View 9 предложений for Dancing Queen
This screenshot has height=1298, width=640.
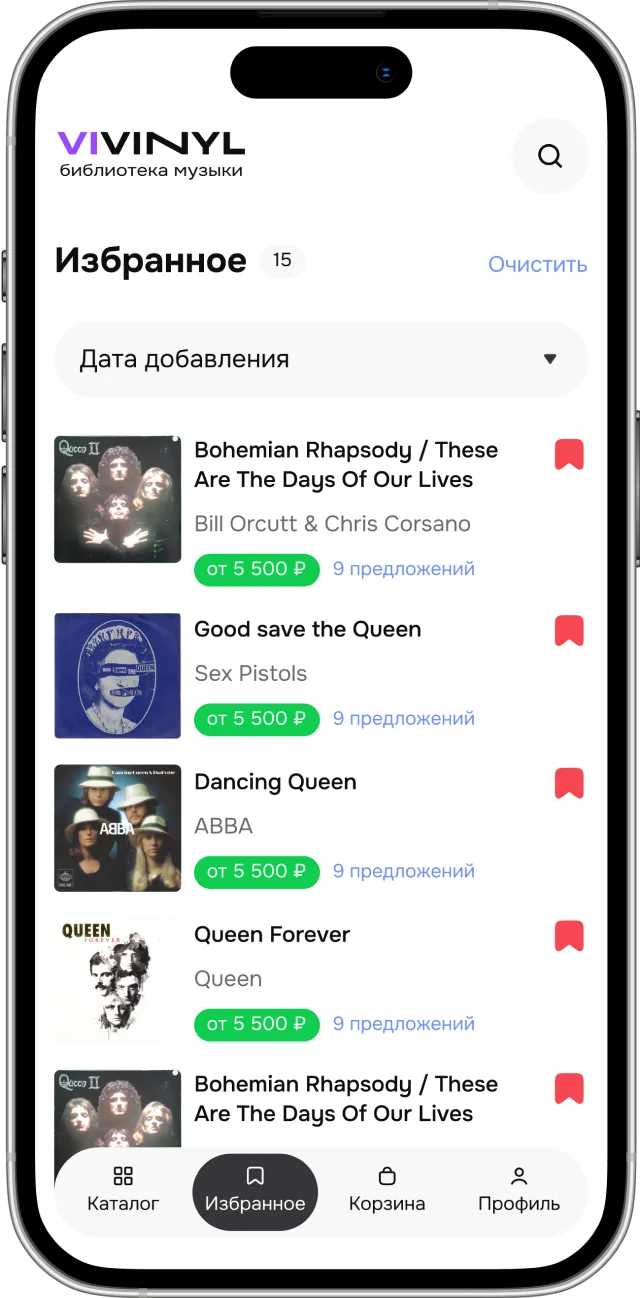403,871
